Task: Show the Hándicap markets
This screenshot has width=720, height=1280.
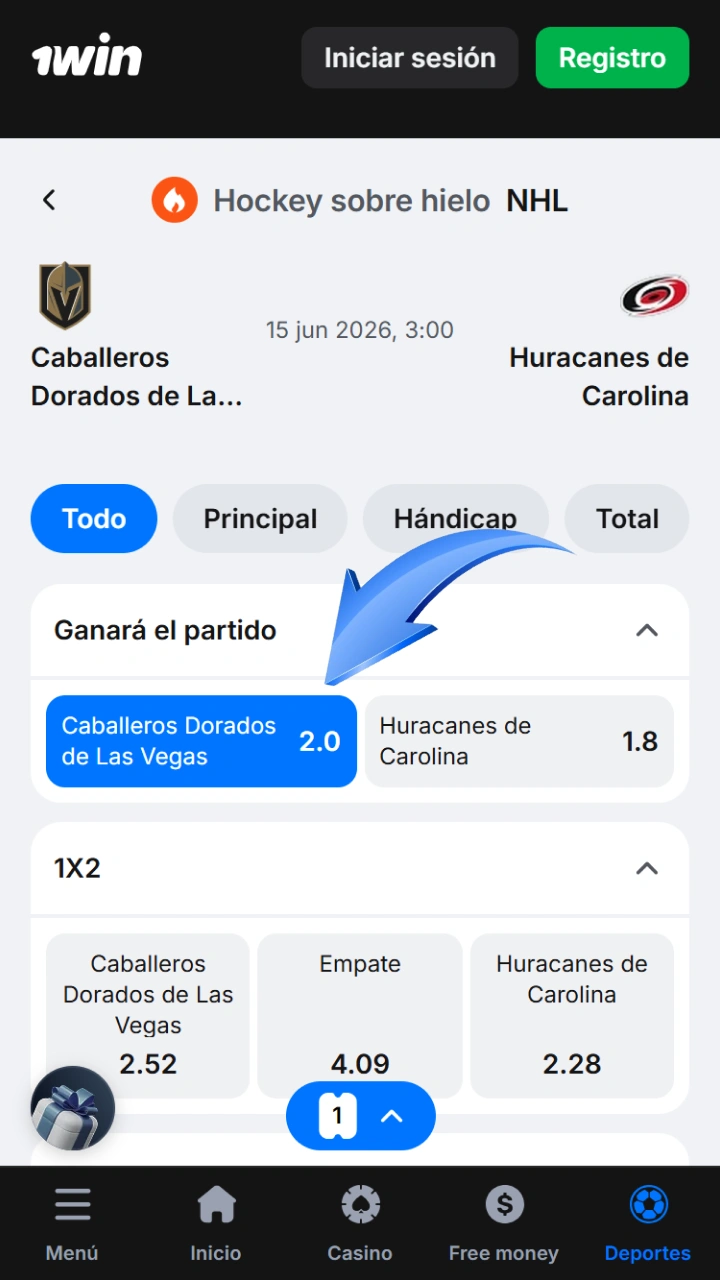Action: coord(455,519)
